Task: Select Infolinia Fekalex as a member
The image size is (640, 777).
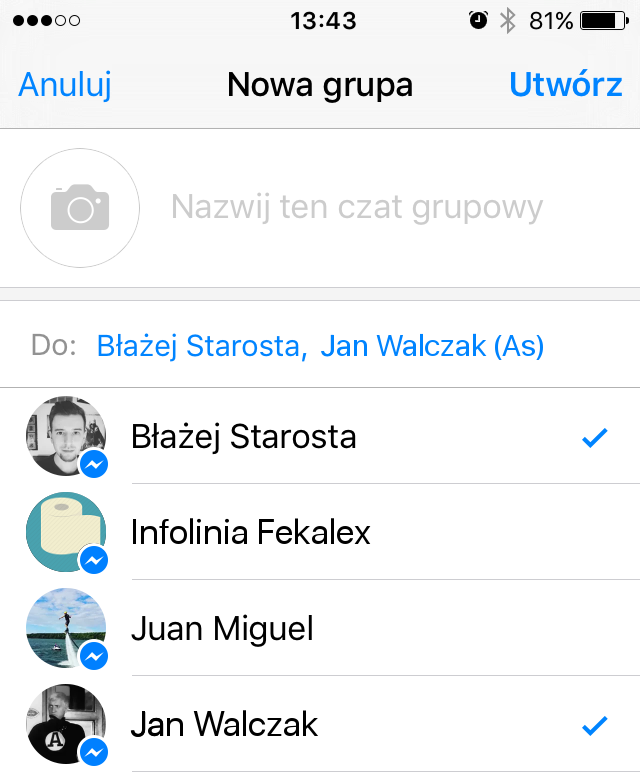Action: 320,532
